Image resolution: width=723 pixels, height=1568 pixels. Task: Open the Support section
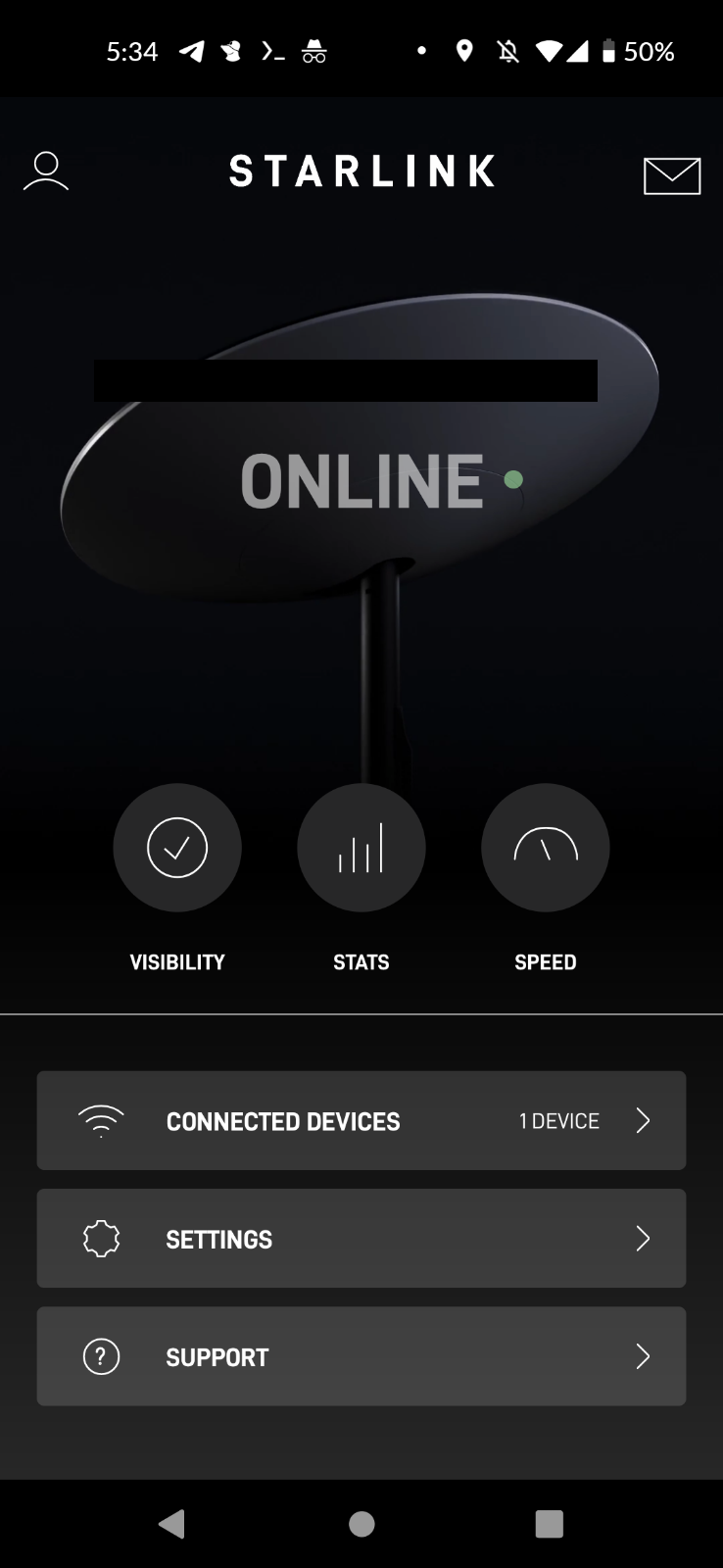click(217, 1356)
